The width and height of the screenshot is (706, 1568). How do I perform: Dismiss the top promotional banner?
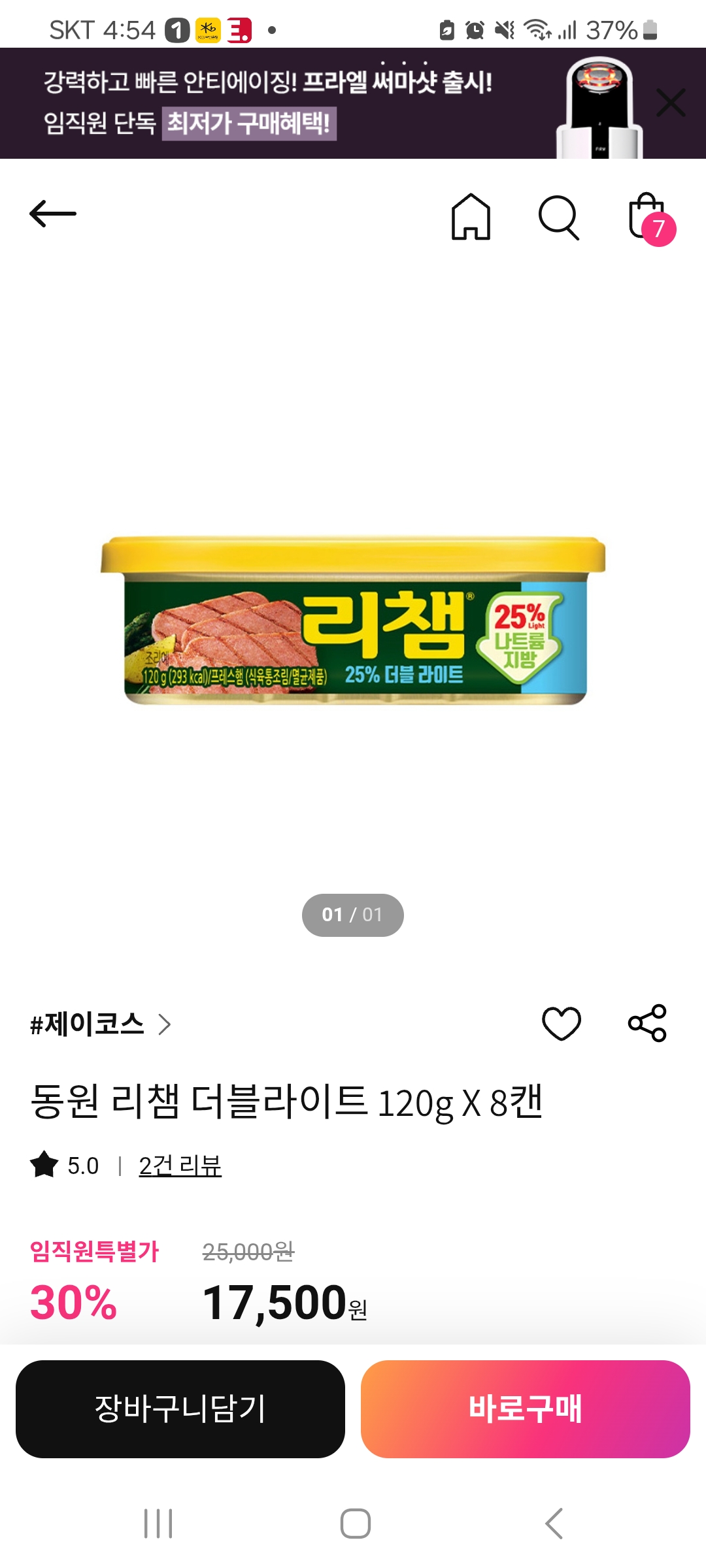click(x=671, y=103)
